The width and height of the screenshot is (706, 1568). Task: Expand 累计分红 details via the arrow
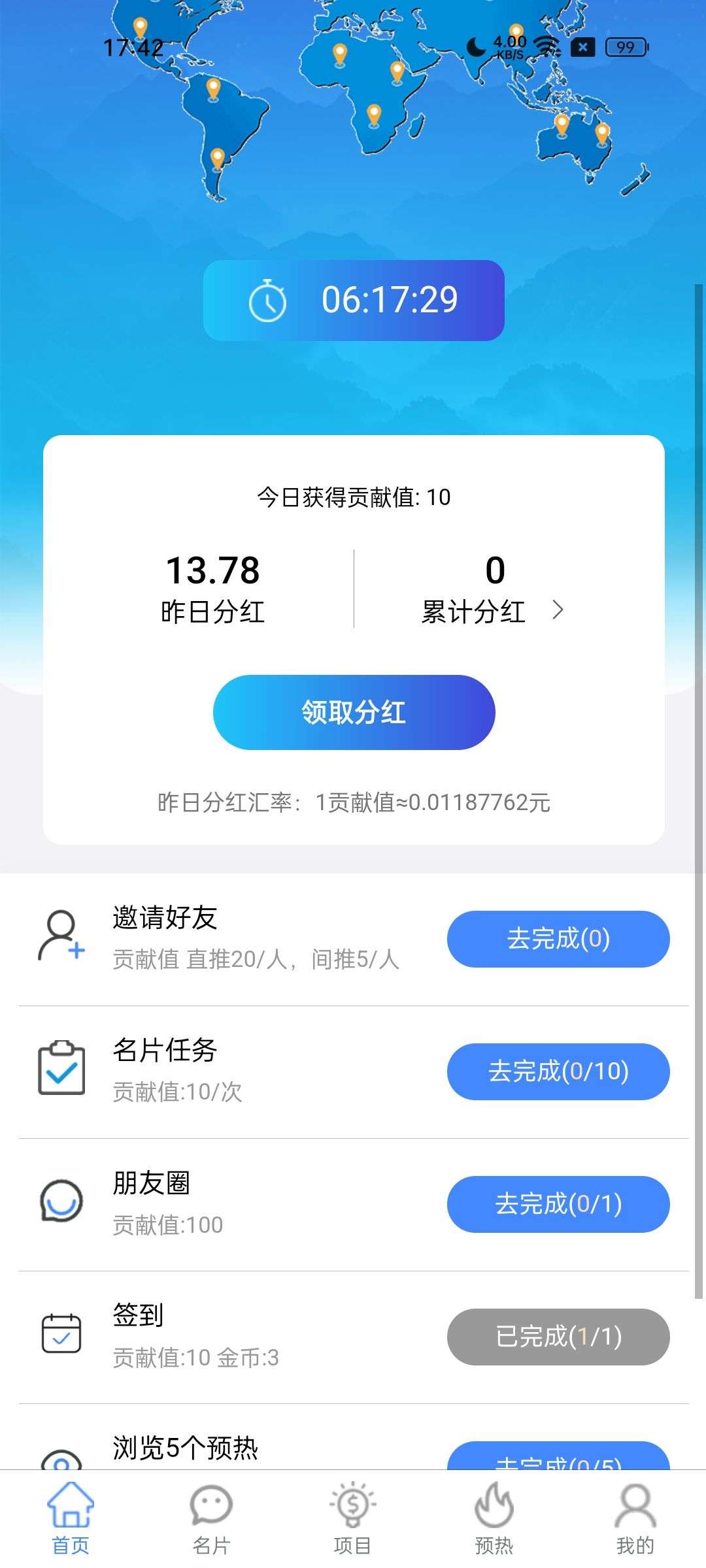[x=559, y=611]
